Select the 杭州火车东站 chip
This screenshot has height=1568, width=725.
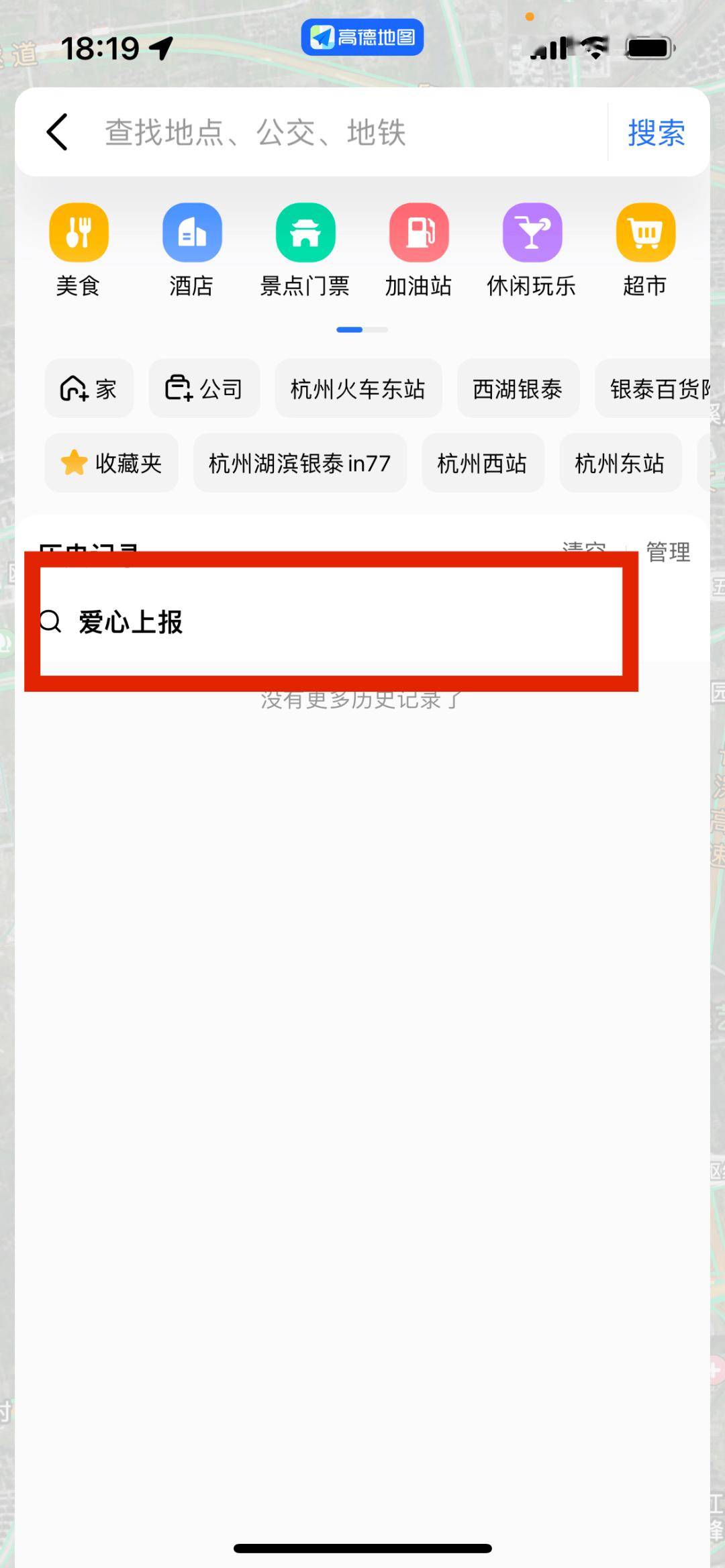[358, 388]
